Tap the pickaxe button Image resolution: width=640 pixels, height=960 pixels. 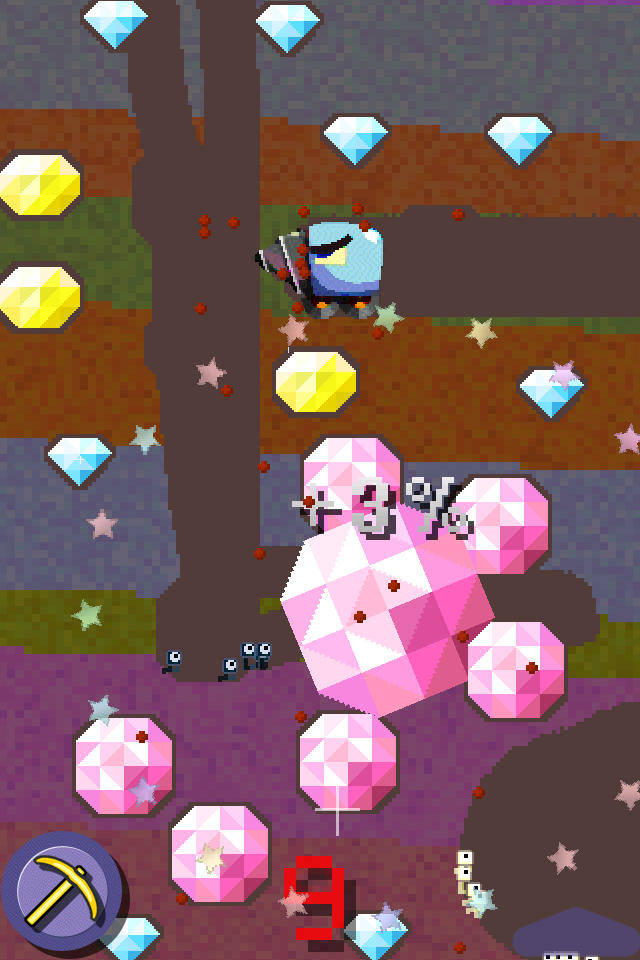tap(62, 888)
